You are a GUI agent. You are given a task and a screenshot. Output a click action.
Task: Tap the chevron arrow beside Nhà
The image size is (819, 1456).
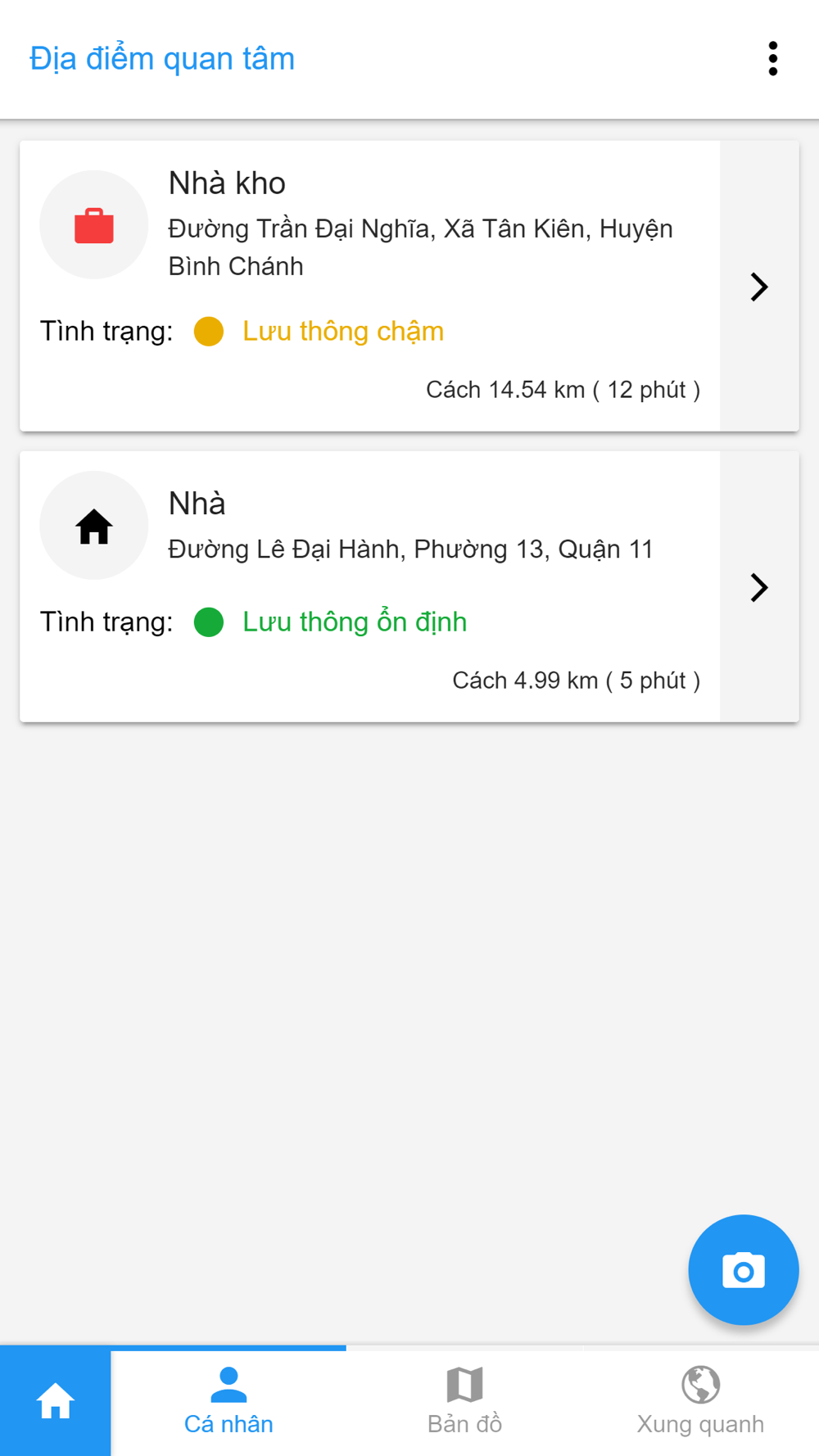759,587
